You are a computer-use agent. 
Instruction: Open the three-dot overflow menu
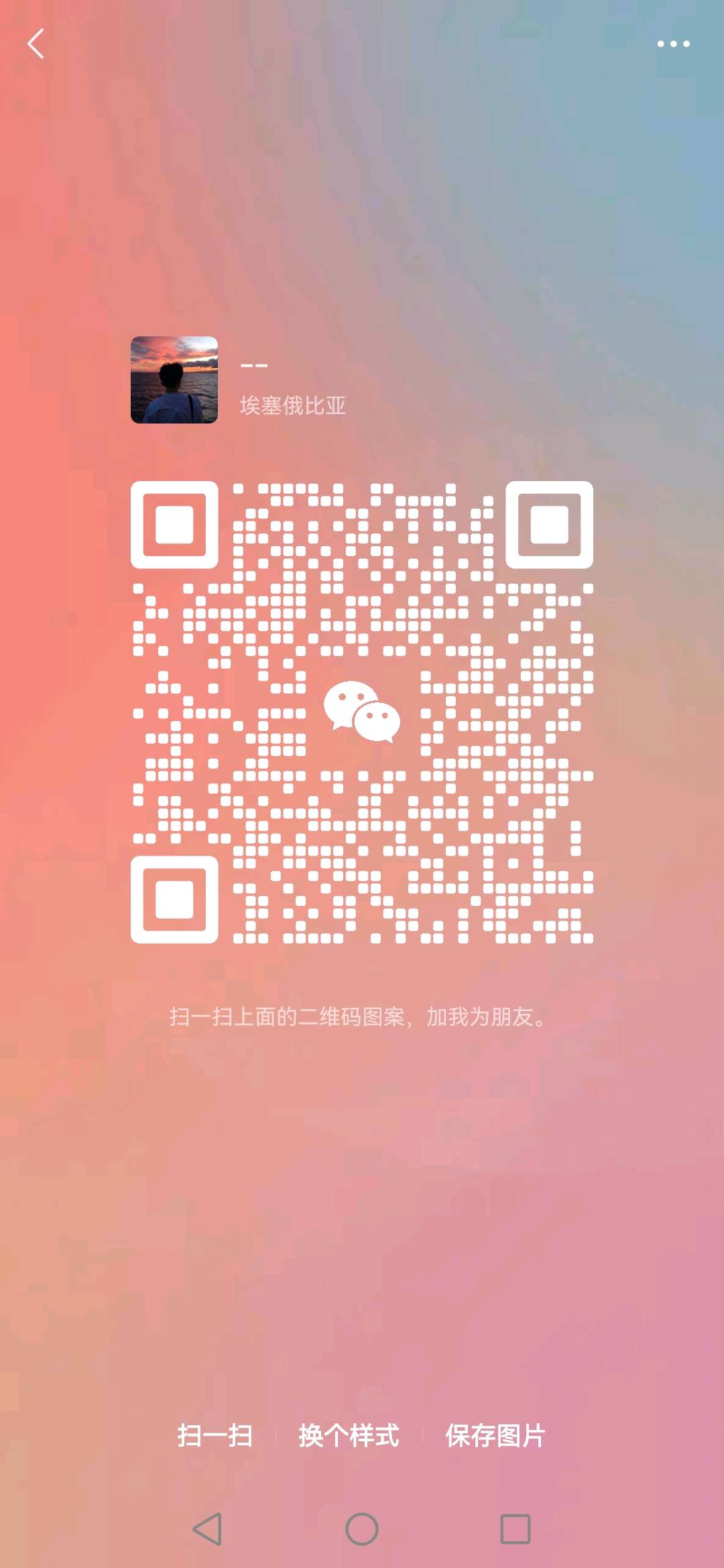673,44
